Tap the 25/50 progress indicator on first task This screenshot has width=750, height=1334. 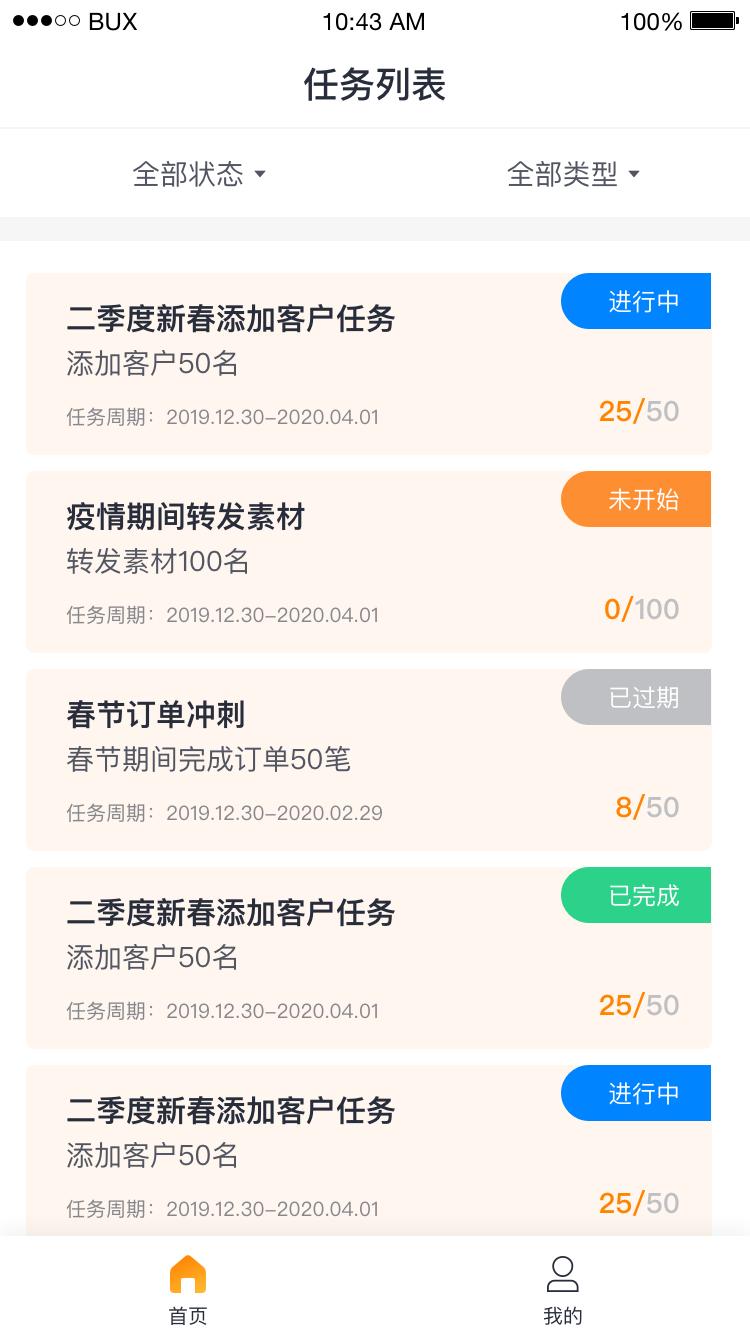click(x=640, y=410)
